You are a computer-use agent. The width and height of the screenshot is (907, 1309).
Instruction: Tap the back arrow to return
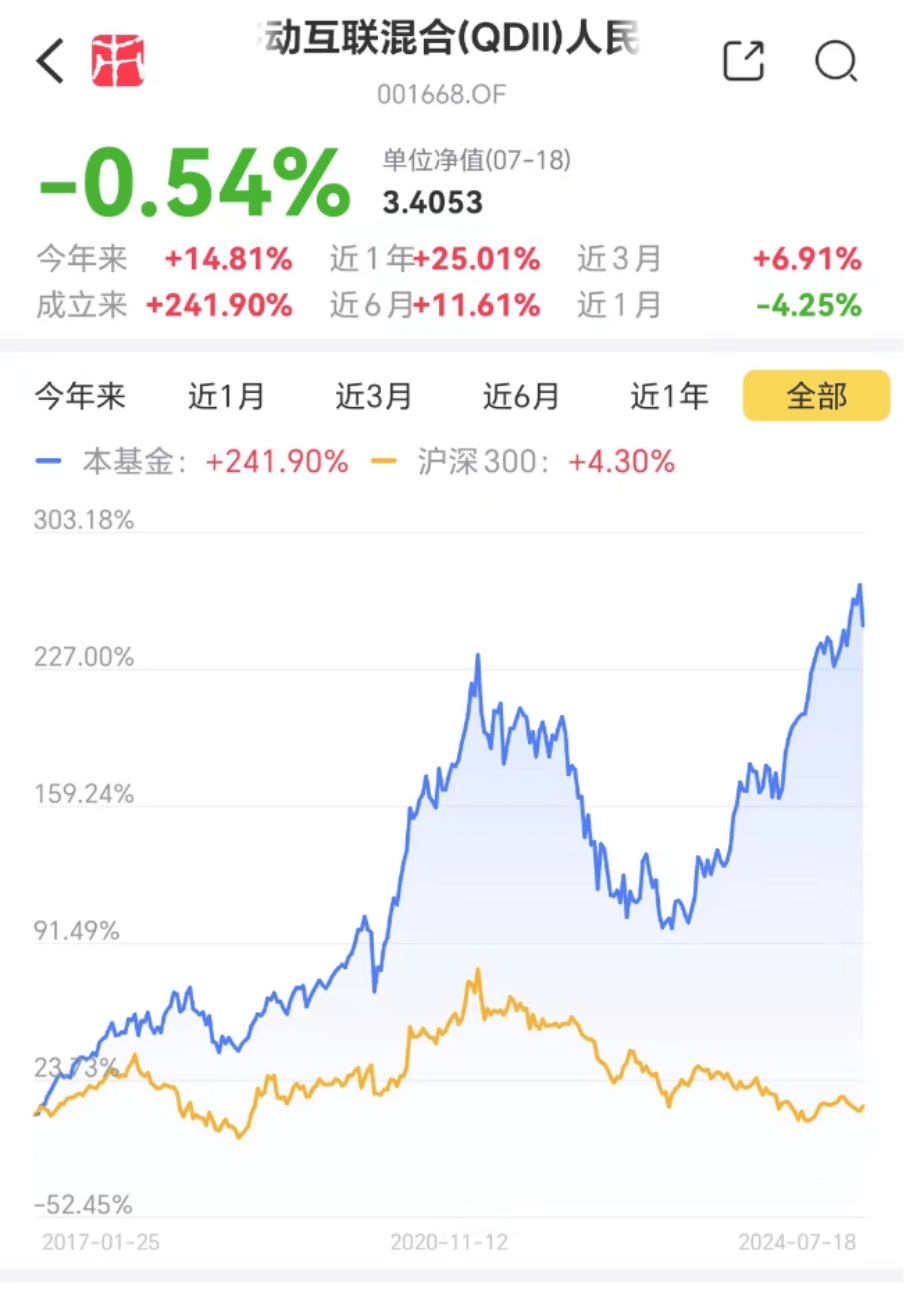tap(50, 60)
